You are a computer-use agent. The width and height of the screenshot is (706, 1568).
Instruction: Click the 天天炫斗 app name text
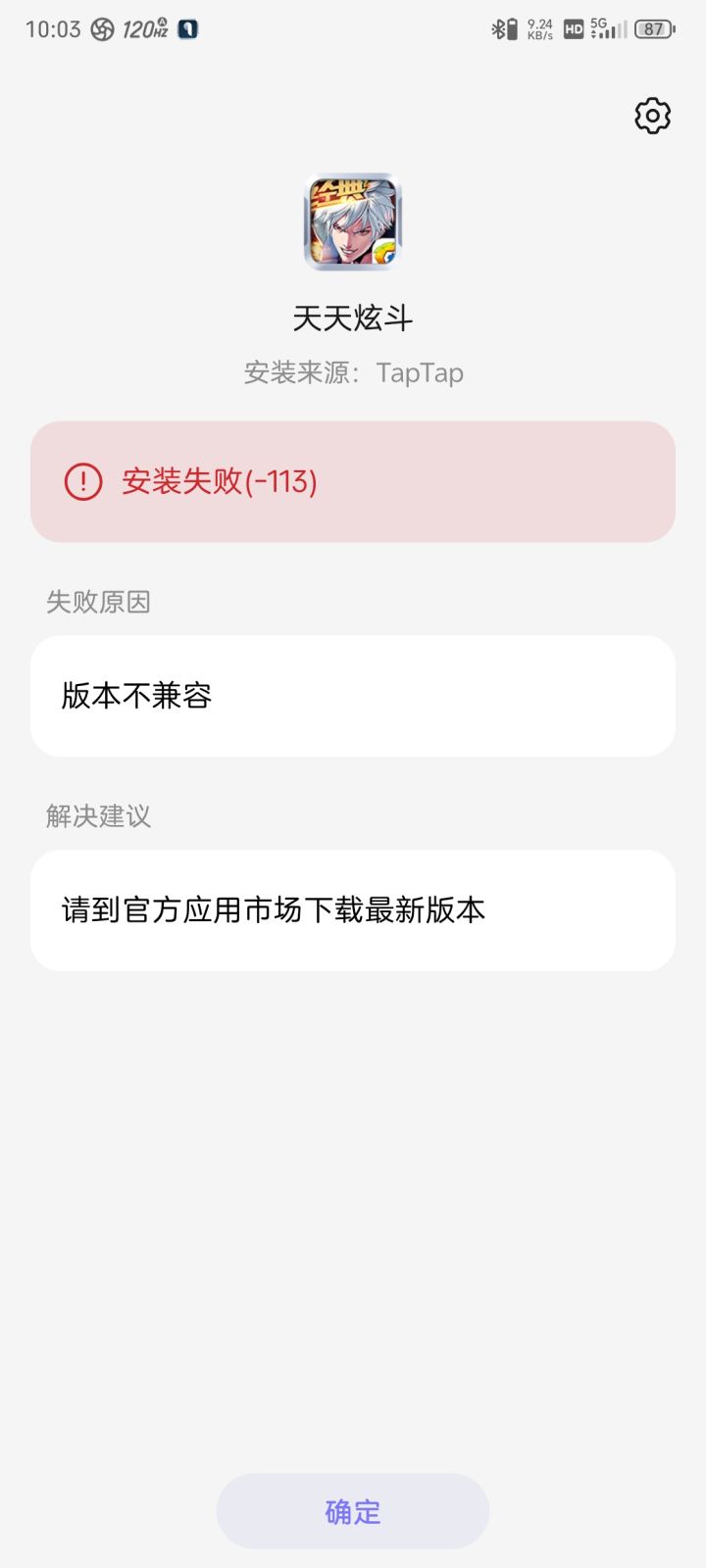(351, 316)
